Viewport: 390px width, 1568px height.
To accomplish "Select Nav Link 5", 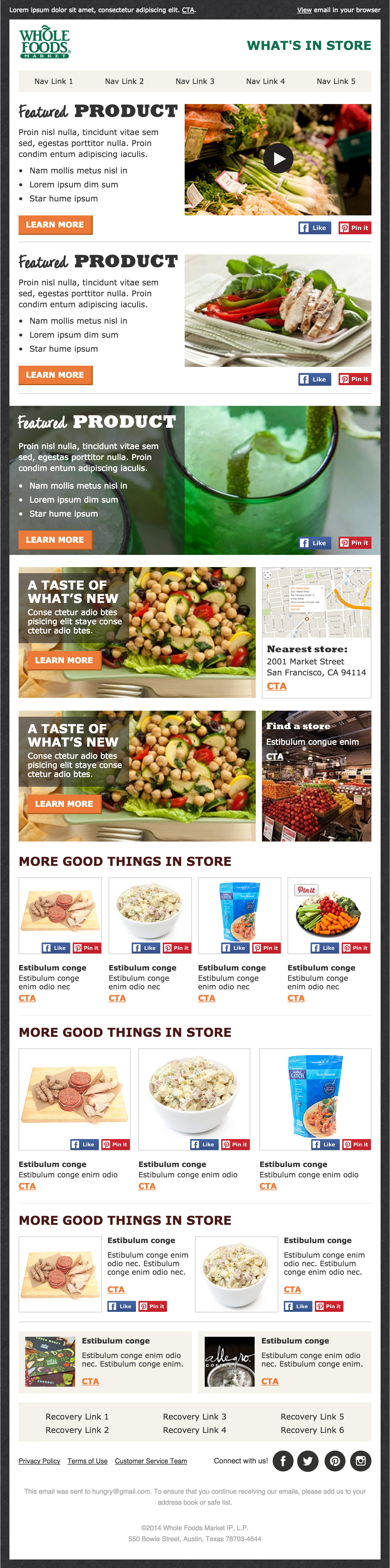I will [336, 81].
